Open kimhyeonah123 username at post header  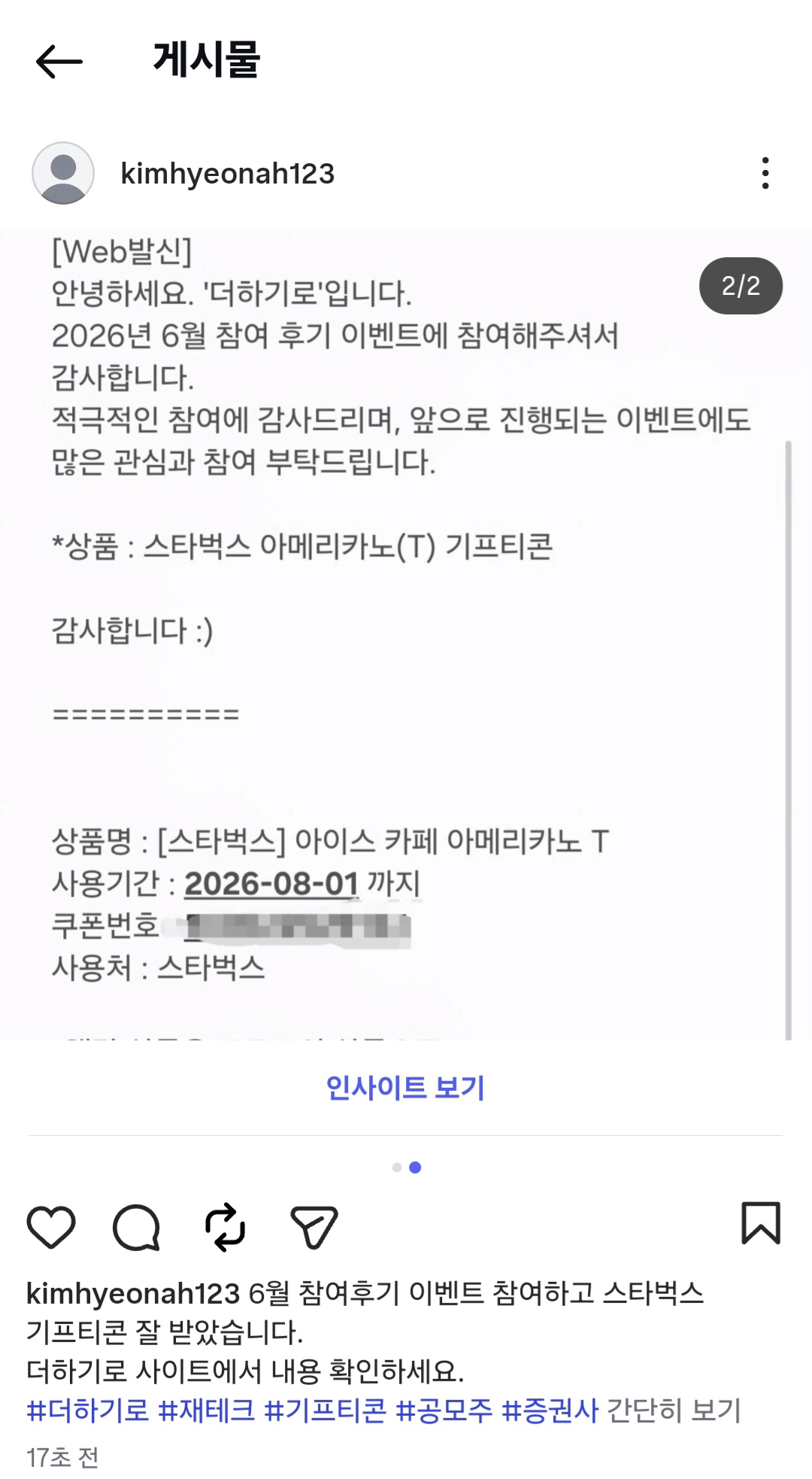[x=227, y=174]
